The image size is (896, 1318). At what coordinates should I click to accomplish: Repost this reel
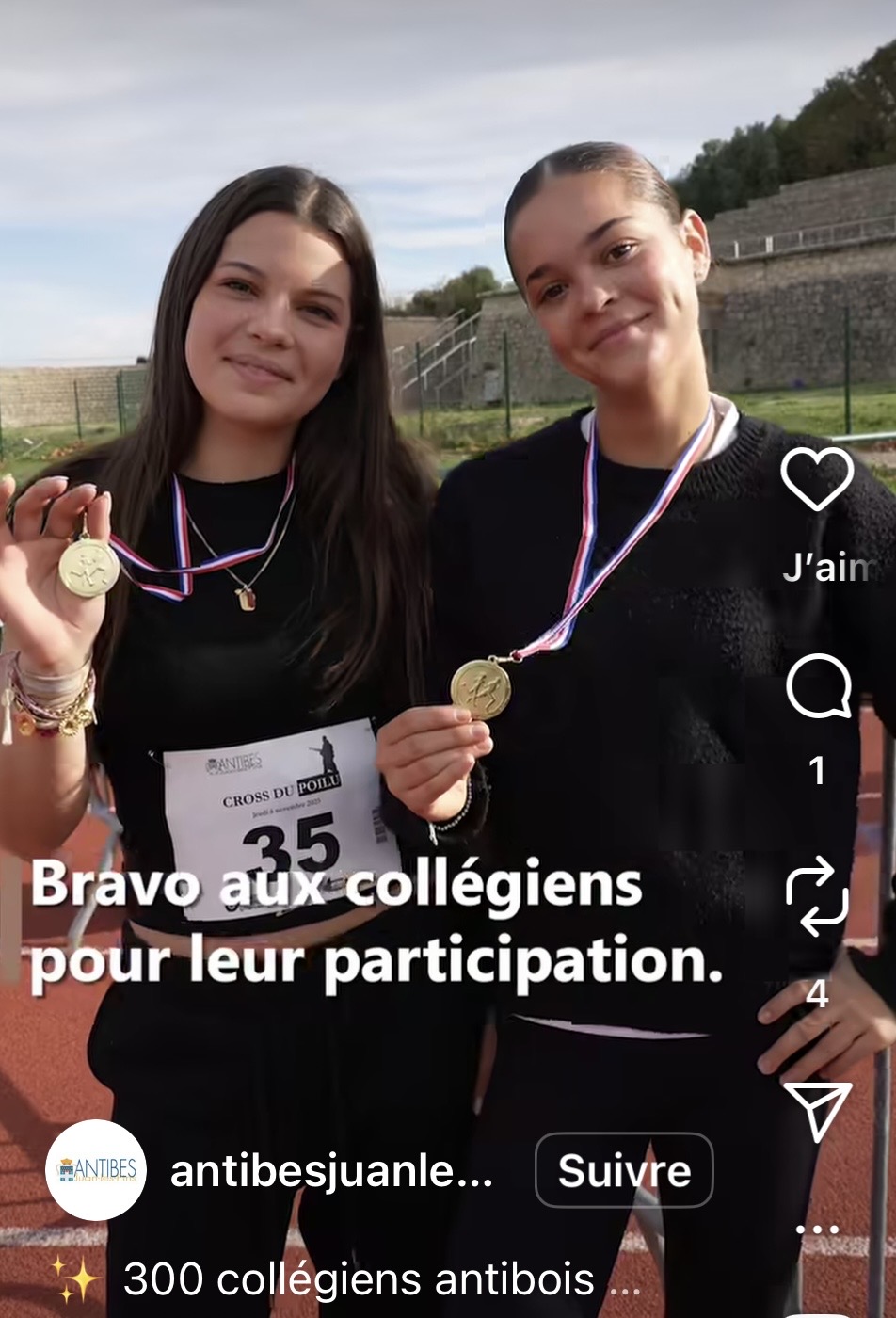[817, 895]
